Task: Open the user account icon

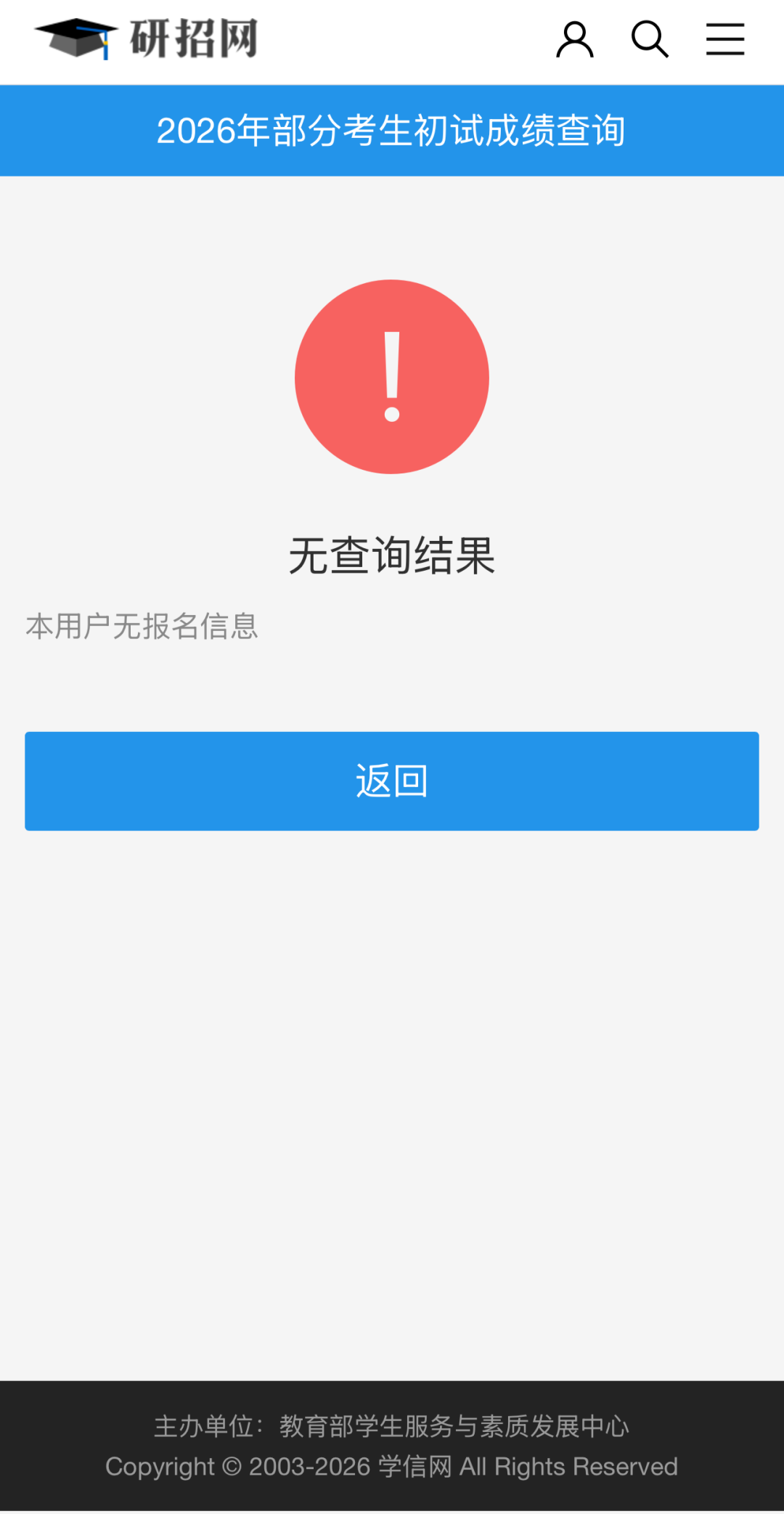Action: tap(575, 39)
